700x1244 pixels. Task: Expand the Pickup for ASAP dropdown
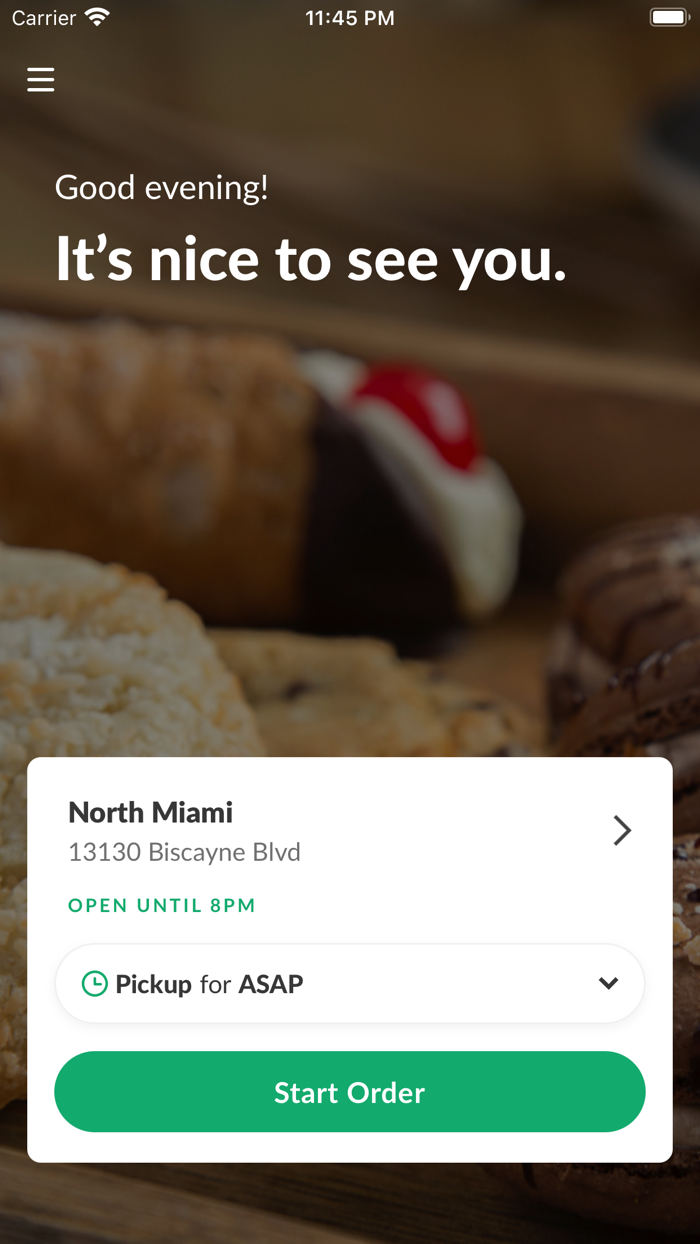(x=349, y=984)
